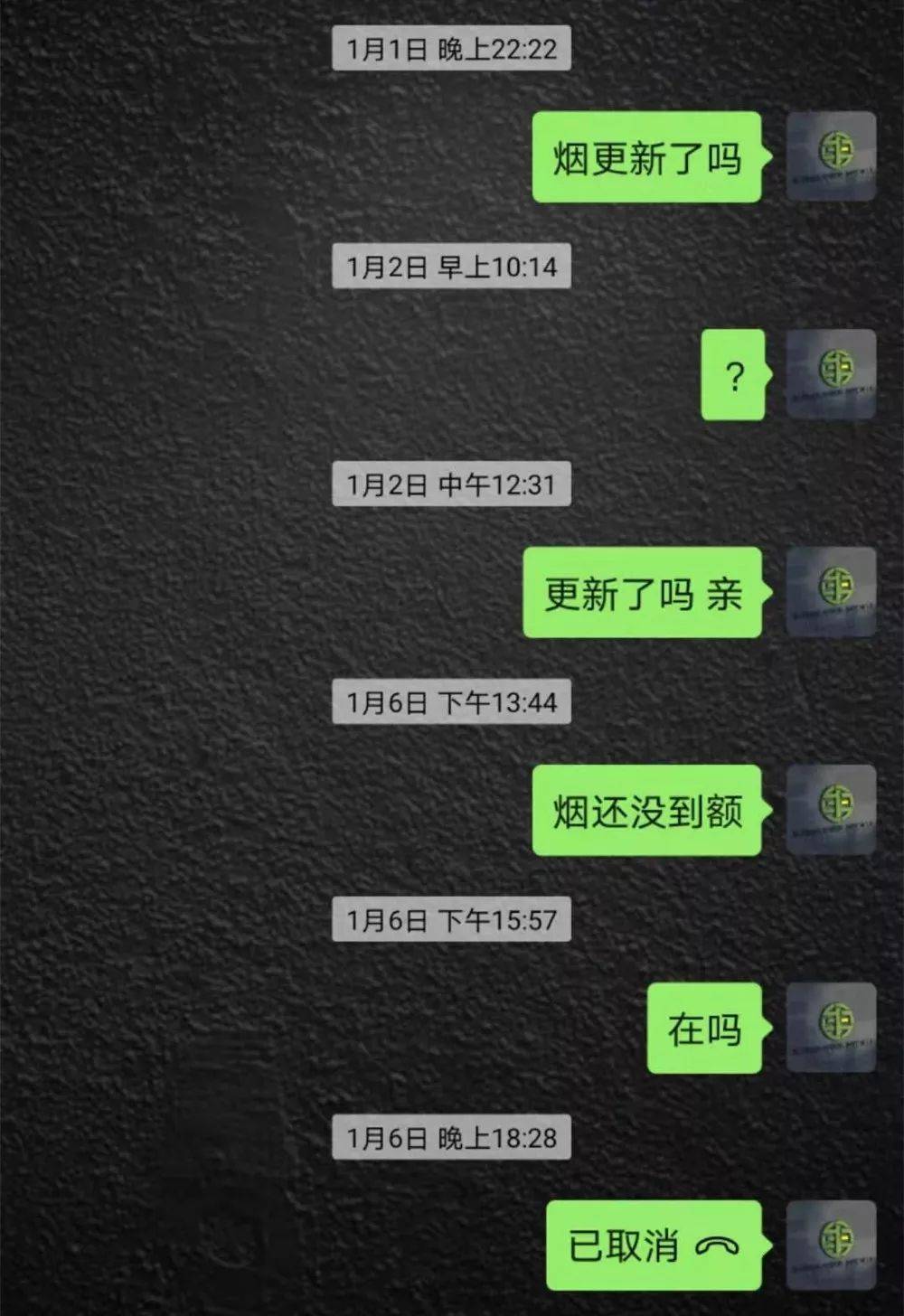Open sender avatar beside "在吗" message
The width and height of the screenshot is (904, 1316).
coord(831,1028)
